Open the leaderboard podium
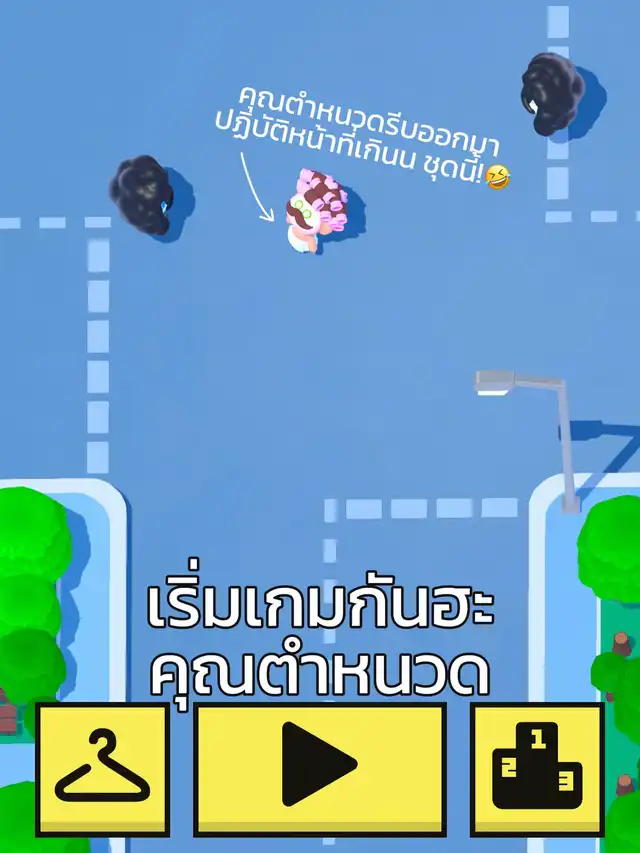This screenshot has height=853, width=640. 537,768
